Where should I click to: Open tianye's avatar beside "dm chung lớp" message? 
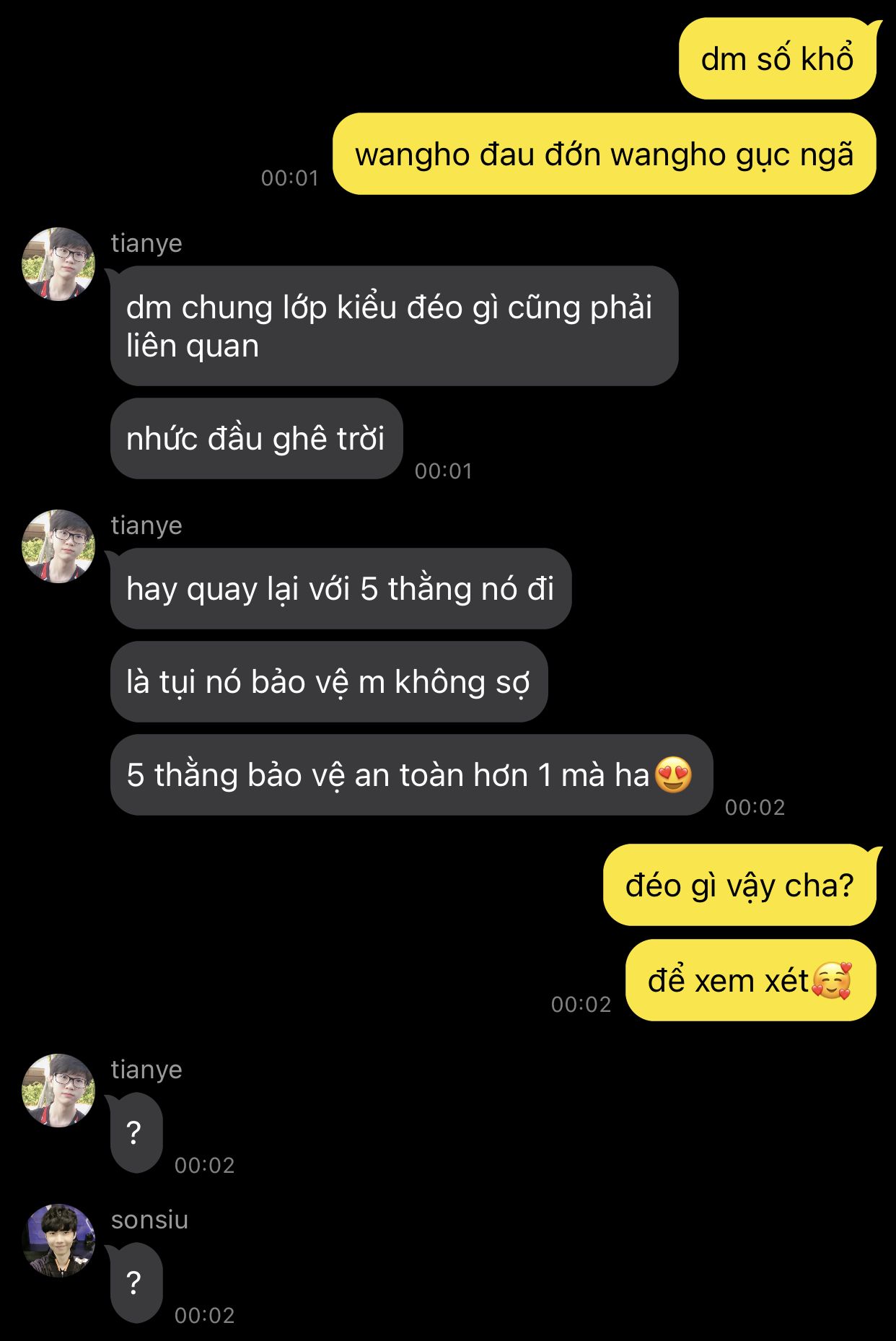58,264
